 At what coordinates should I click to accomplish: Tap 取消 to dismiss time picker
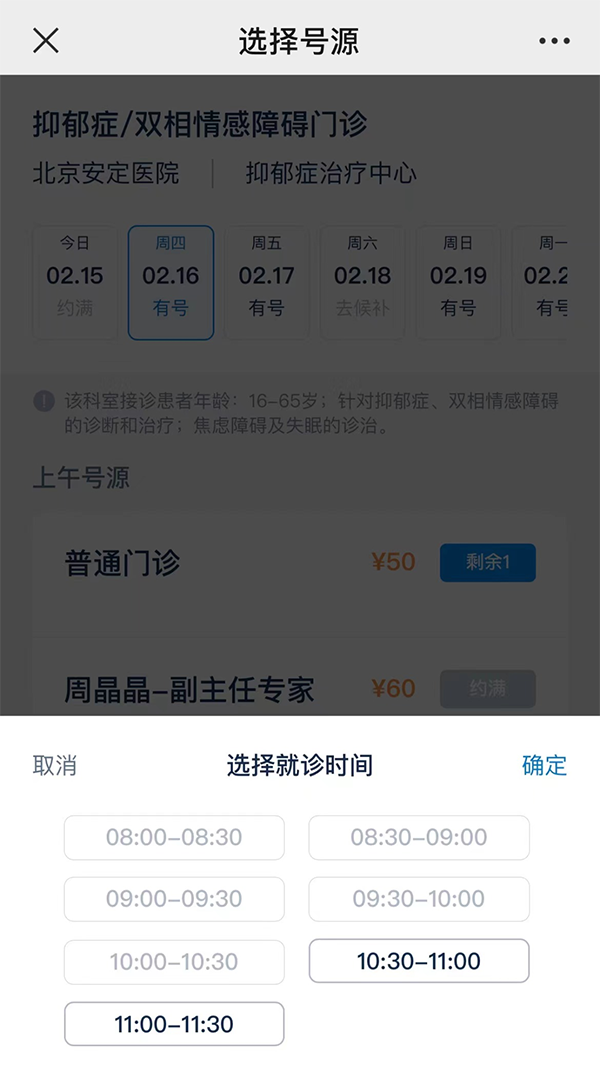[55, 766]
